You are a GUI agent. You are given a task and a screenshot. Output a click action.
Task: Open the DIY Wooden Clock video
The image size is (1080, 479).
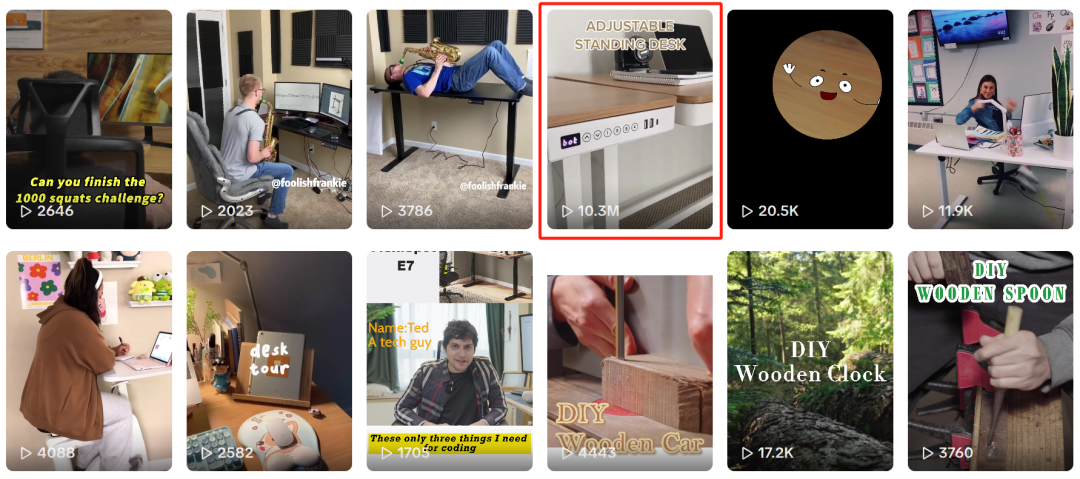[809, 360]
